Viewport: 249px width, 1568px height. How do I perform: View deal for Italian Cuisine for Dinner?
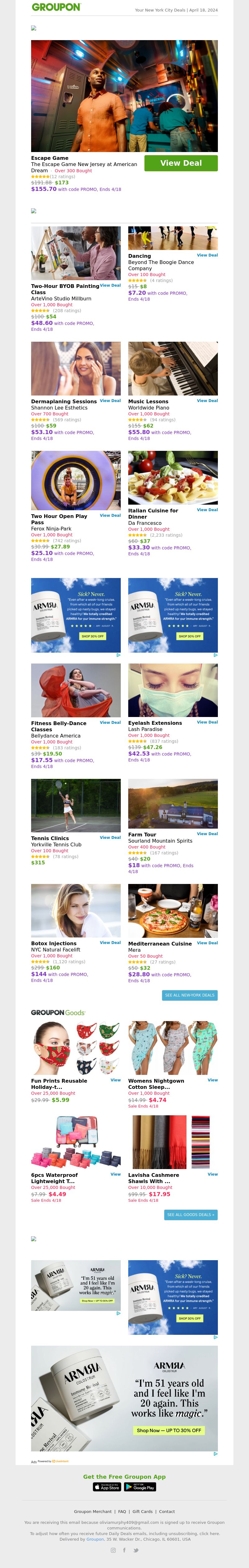point(207,510)
